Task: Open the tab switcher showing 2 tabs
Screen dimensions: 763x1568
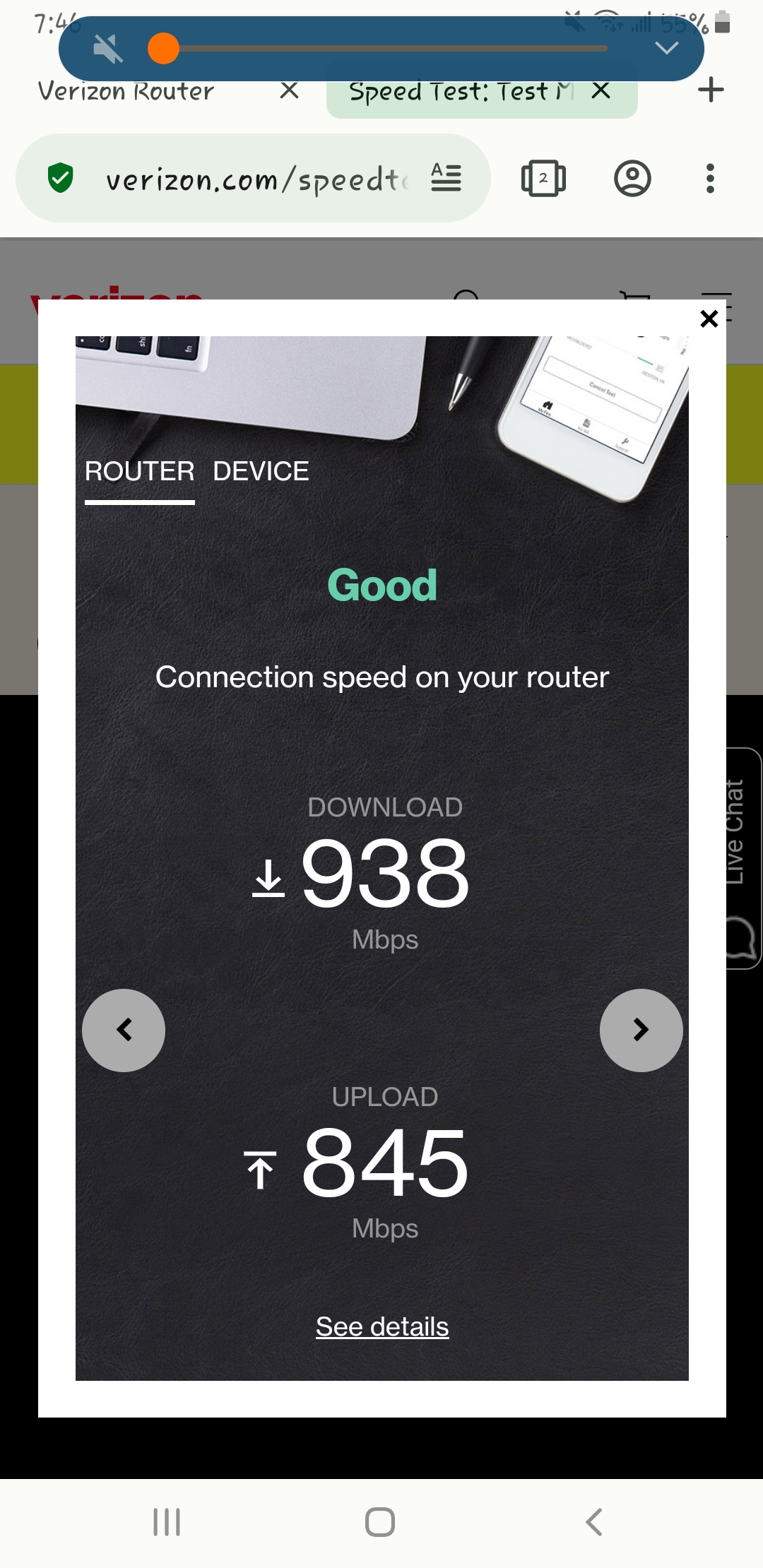Action: (x=543, y=178)
